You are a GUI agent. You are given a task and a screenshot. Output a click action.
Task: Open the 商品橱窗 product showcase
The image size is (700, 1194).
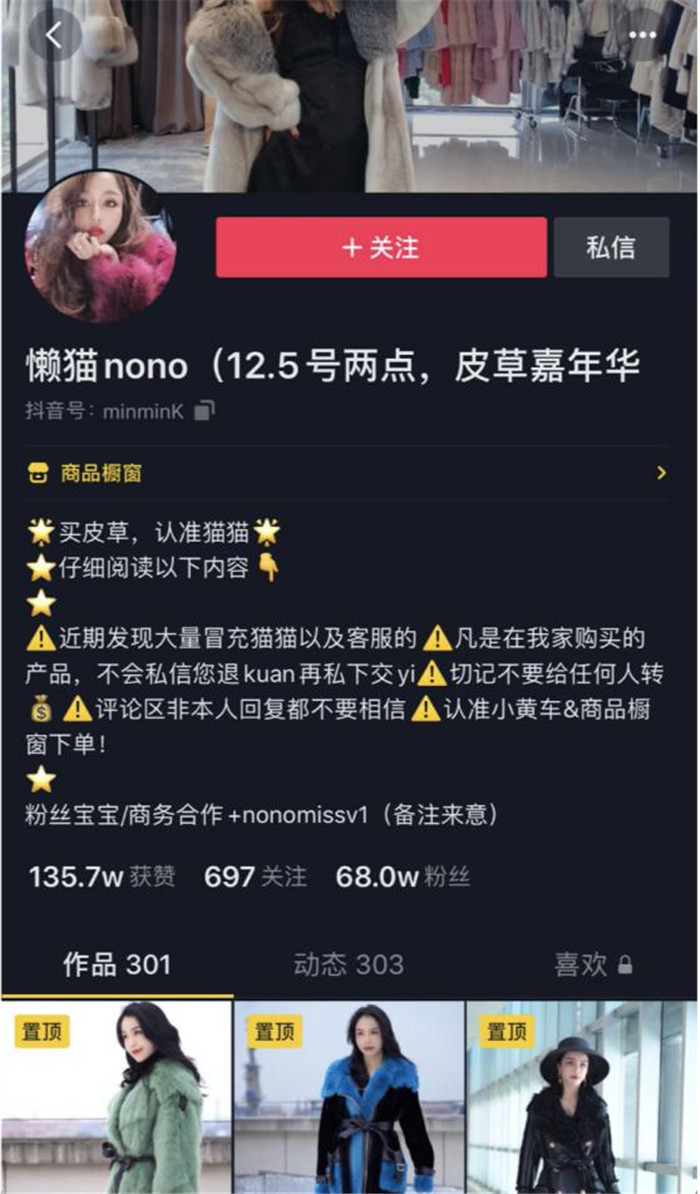click(347, 472)
